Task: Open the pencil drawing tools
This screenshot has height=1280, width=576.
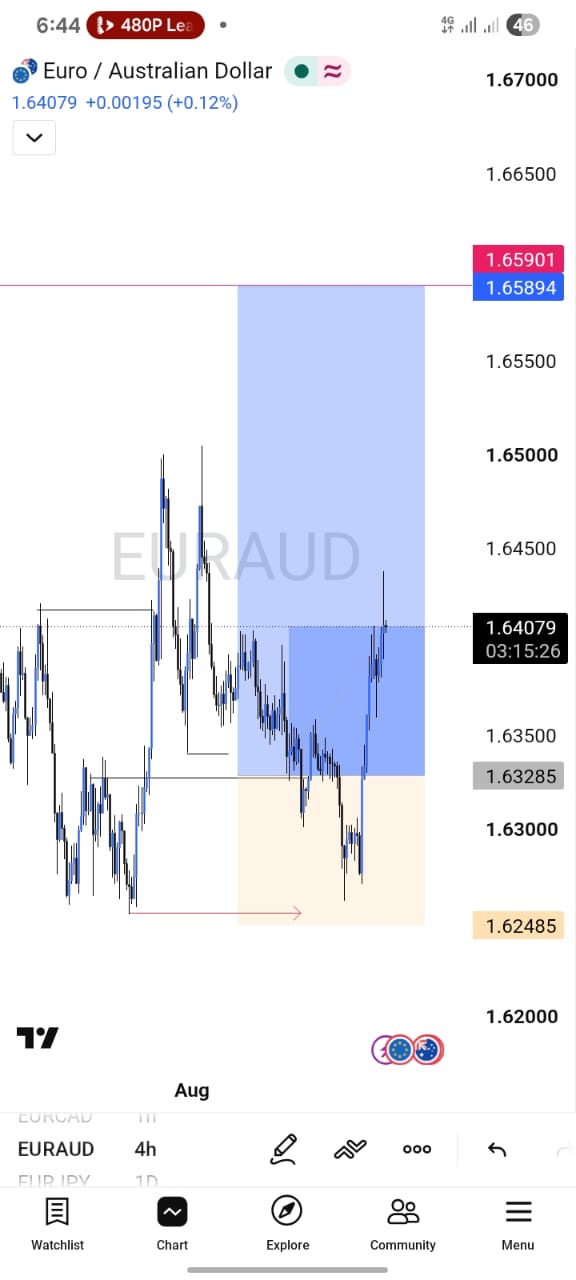Action: pyautogui.click(x=284, y=1149)
